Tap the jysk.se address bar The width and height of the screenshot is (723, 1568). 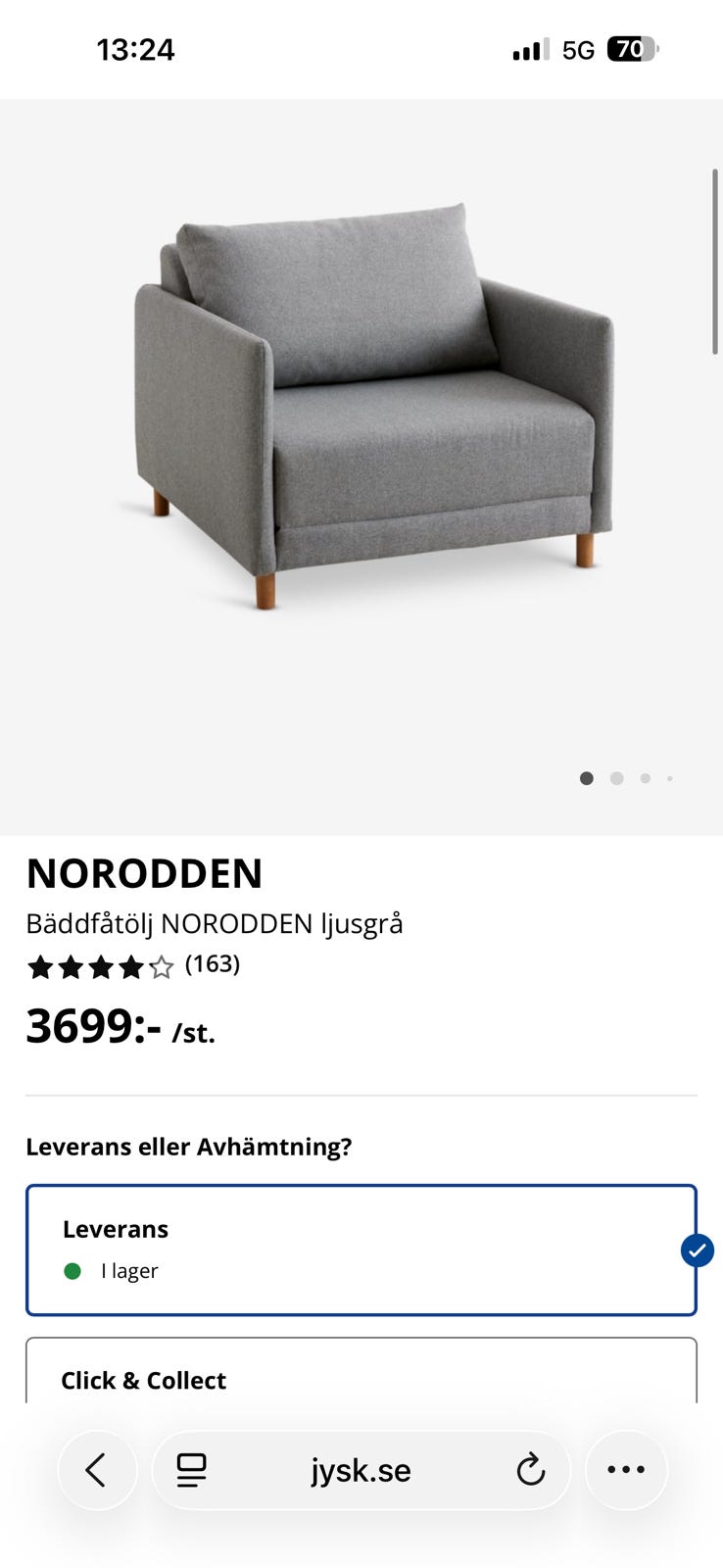(361, 1470)
